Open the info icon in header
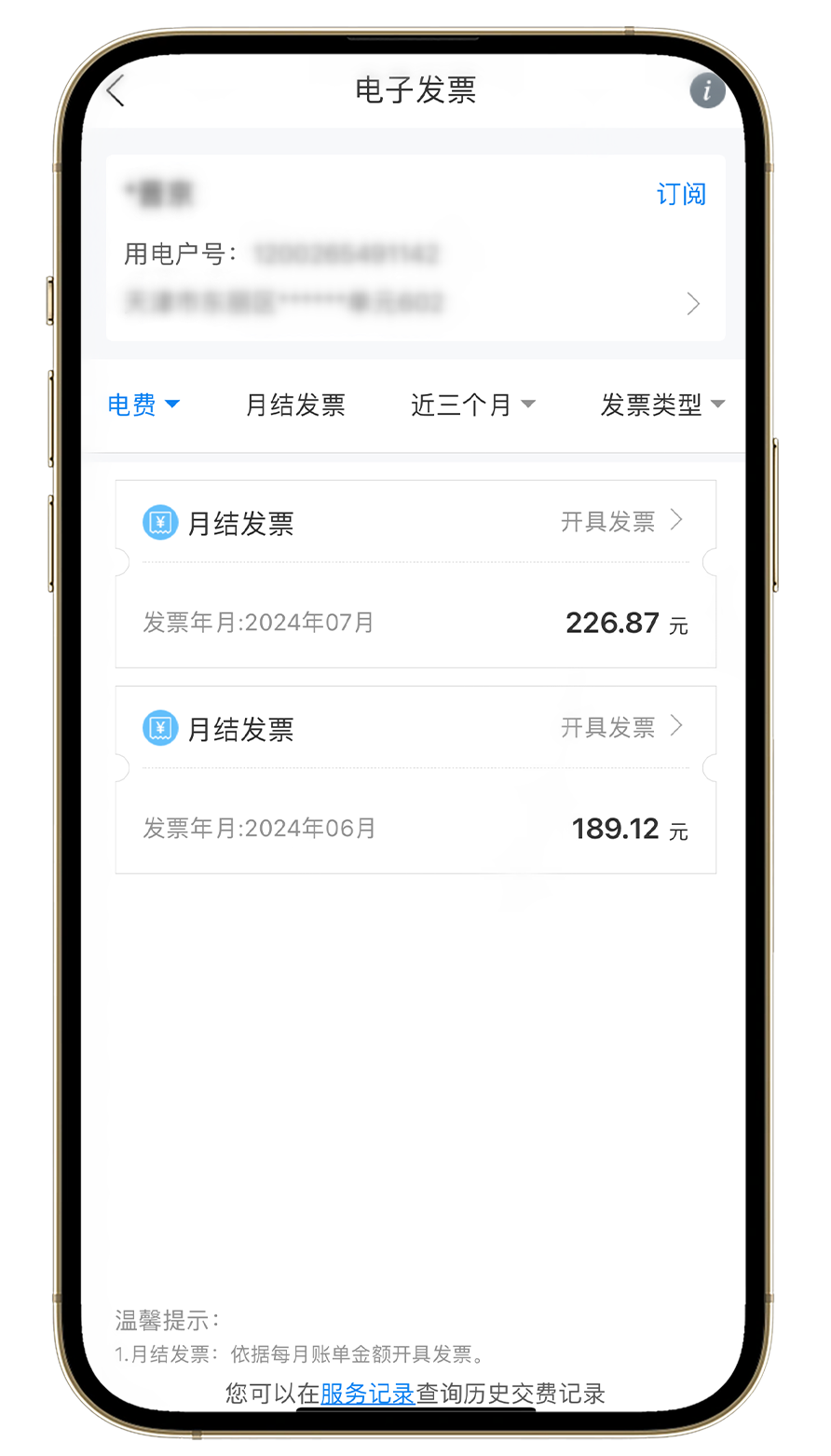The height and width of the screenshot is (1456, 831). (x=707, y=91)
